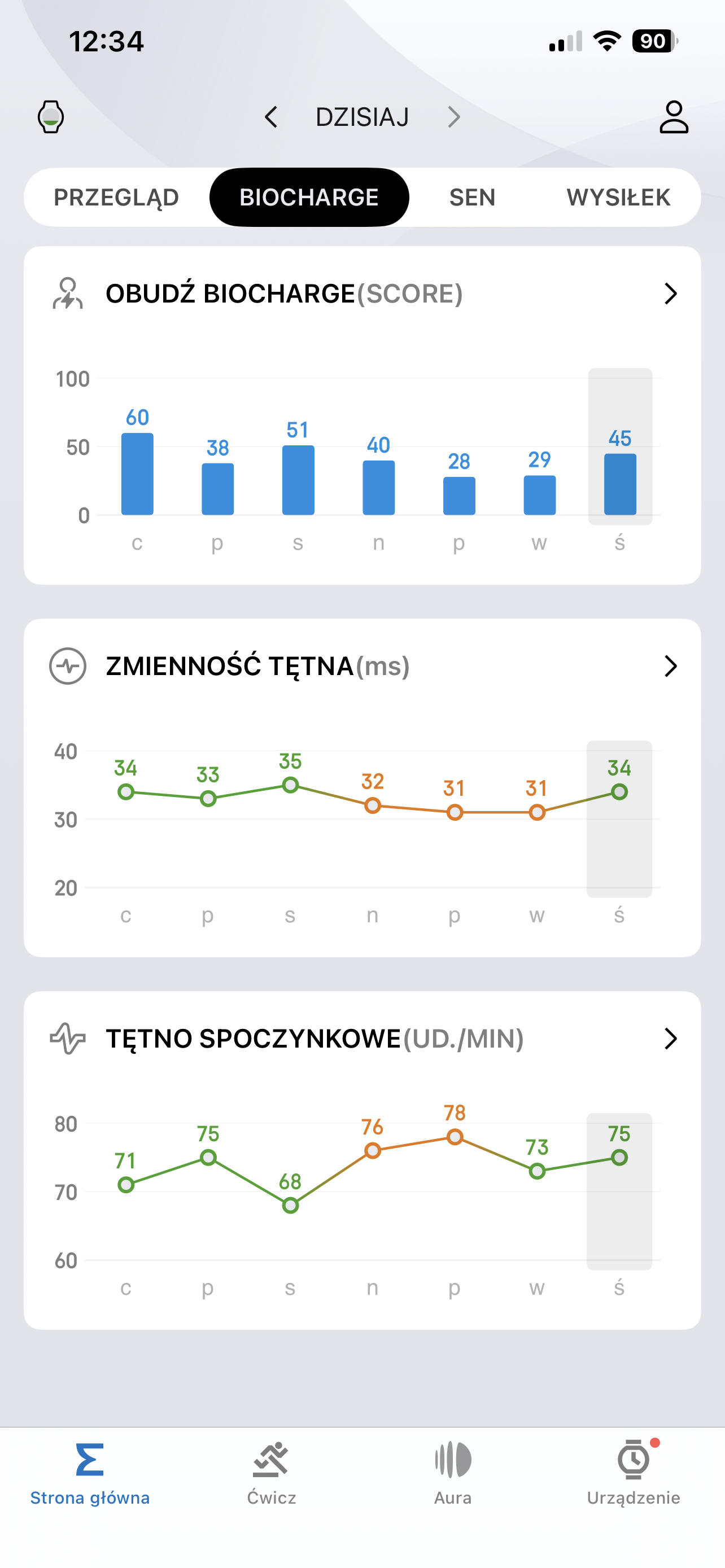This screenshot has height=1568, width=725.
Task: Open ZMIENNOŚĆ TĘTNA details
Action: [x=670, y=666]
